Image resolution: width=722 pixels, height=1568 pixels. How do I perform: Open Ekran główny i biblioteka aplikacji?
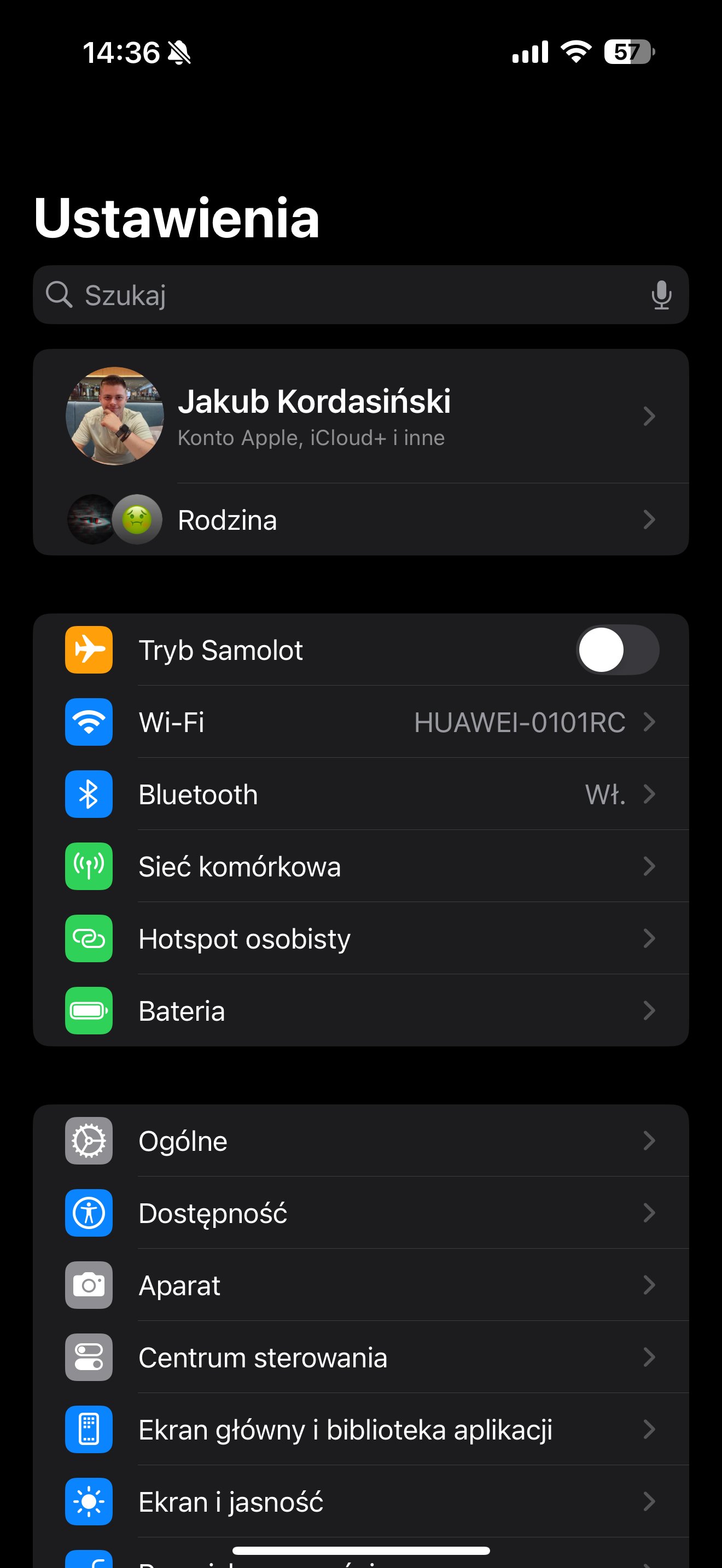tap(360, 1429)
